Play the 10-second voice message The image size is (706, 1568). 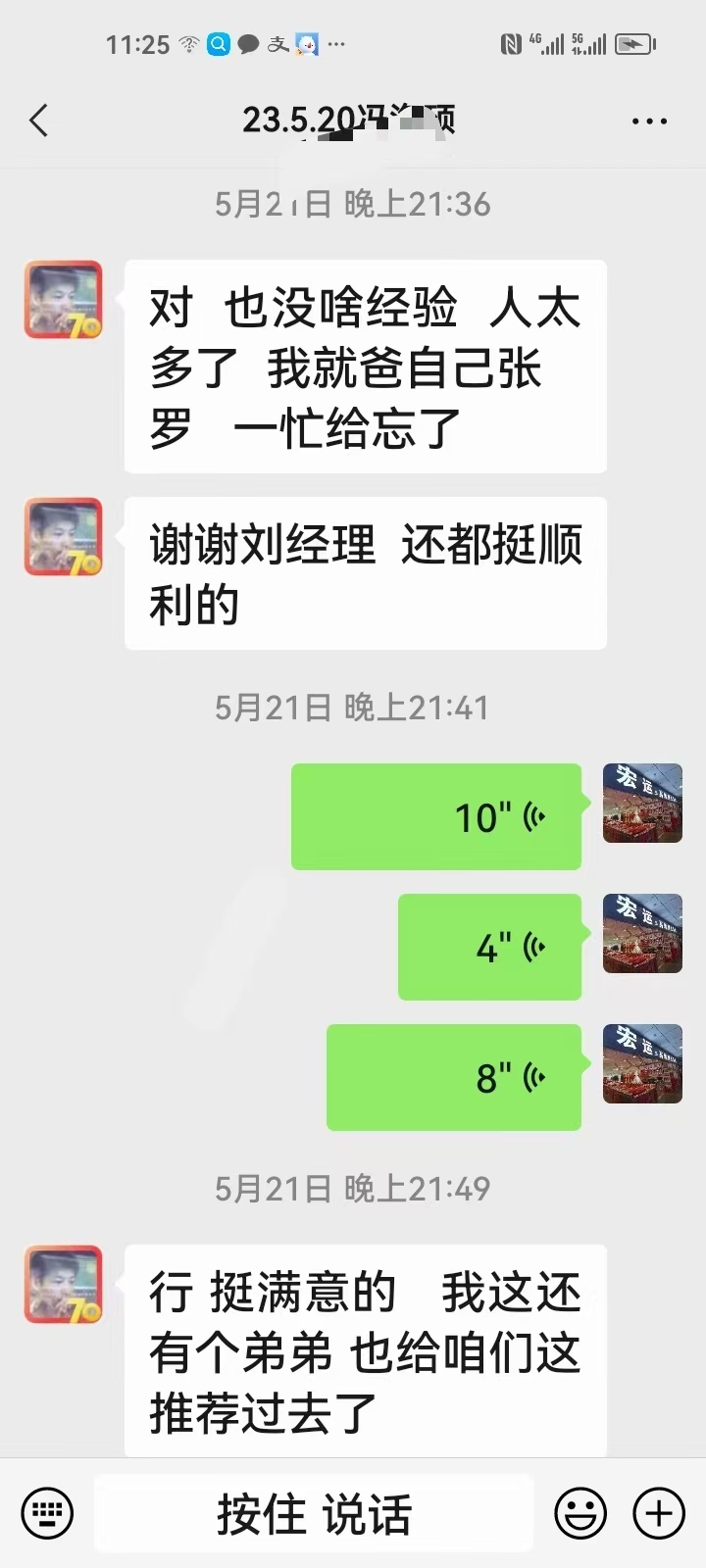436,816
